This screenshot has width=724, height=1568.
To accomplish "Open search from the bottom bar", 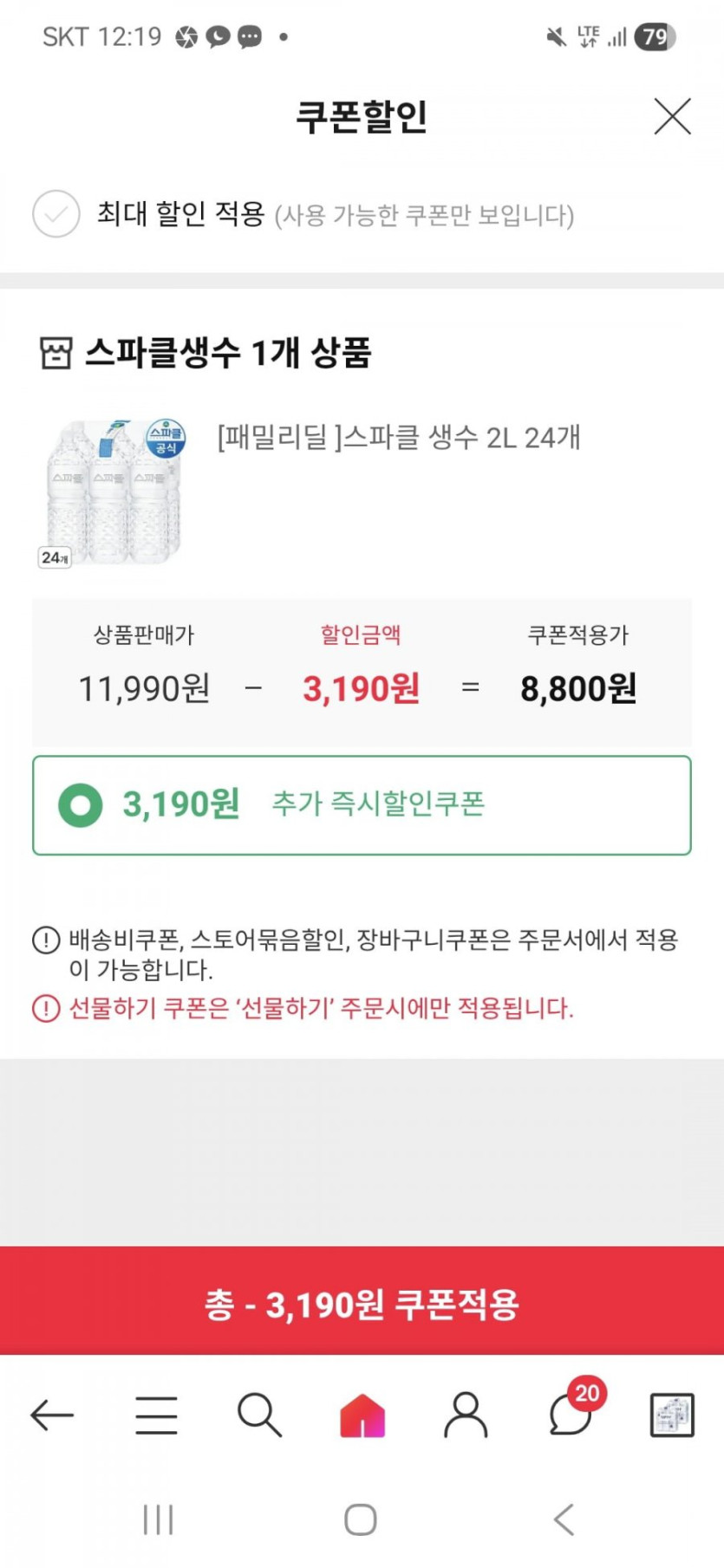I will (259, 1415).
